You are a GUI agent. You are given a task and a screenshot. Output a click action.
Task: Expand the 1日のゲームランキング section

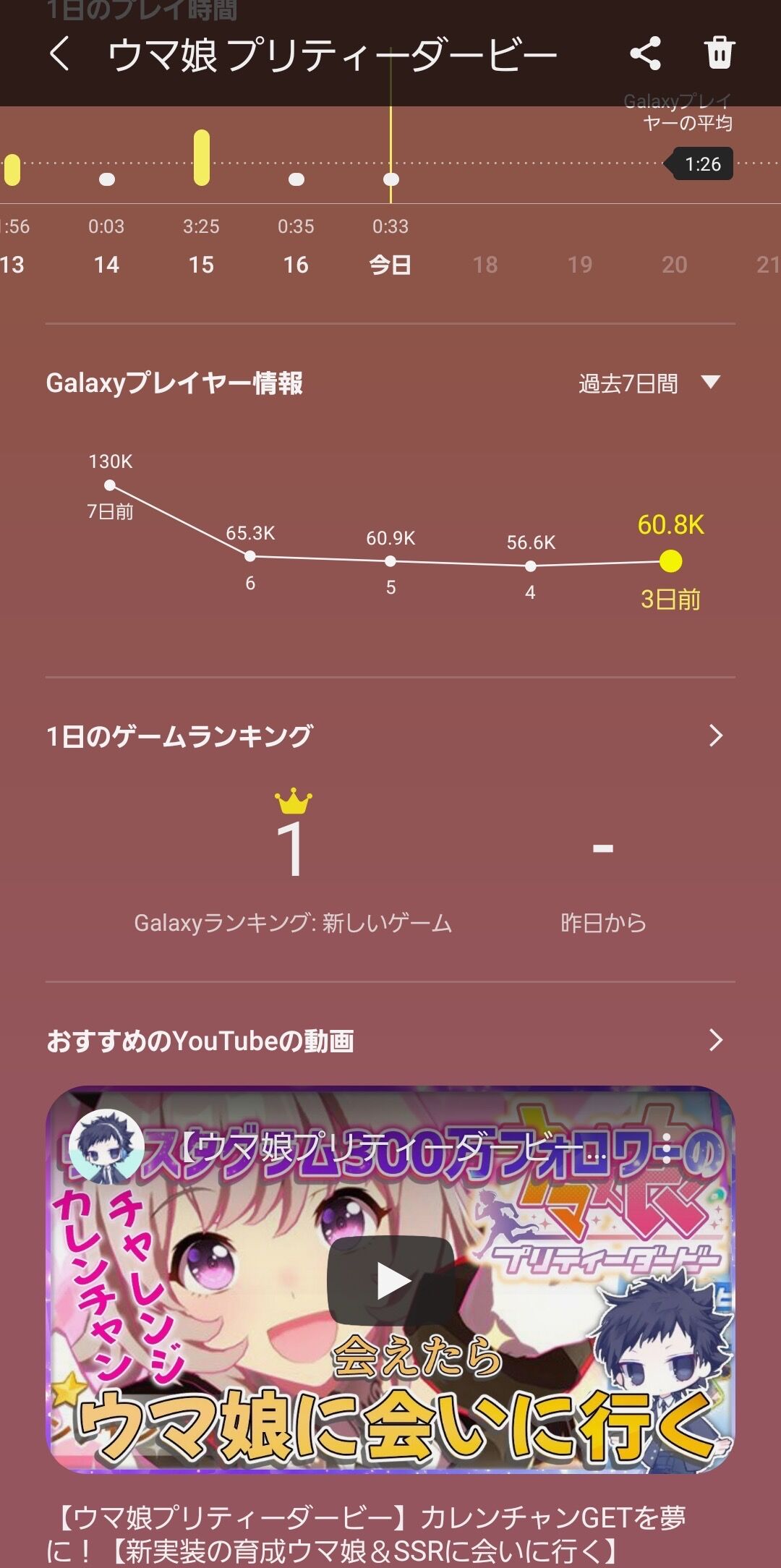714,736
